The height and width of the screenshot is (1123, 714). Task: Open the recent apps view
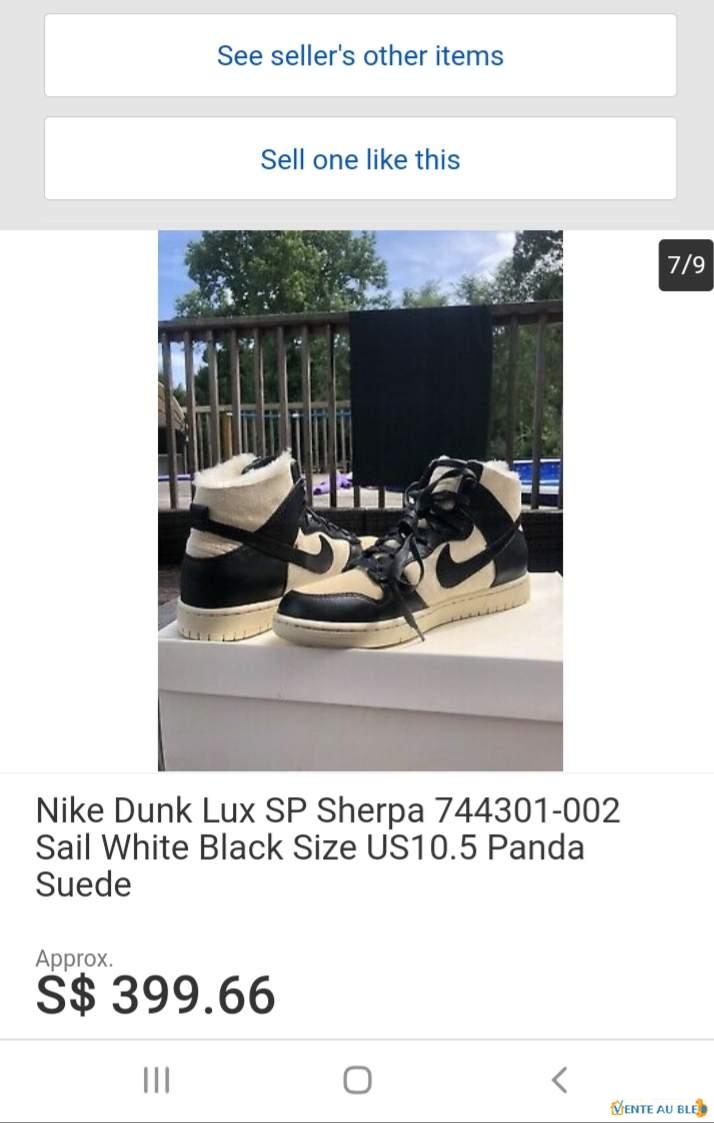click(156, 1080)
